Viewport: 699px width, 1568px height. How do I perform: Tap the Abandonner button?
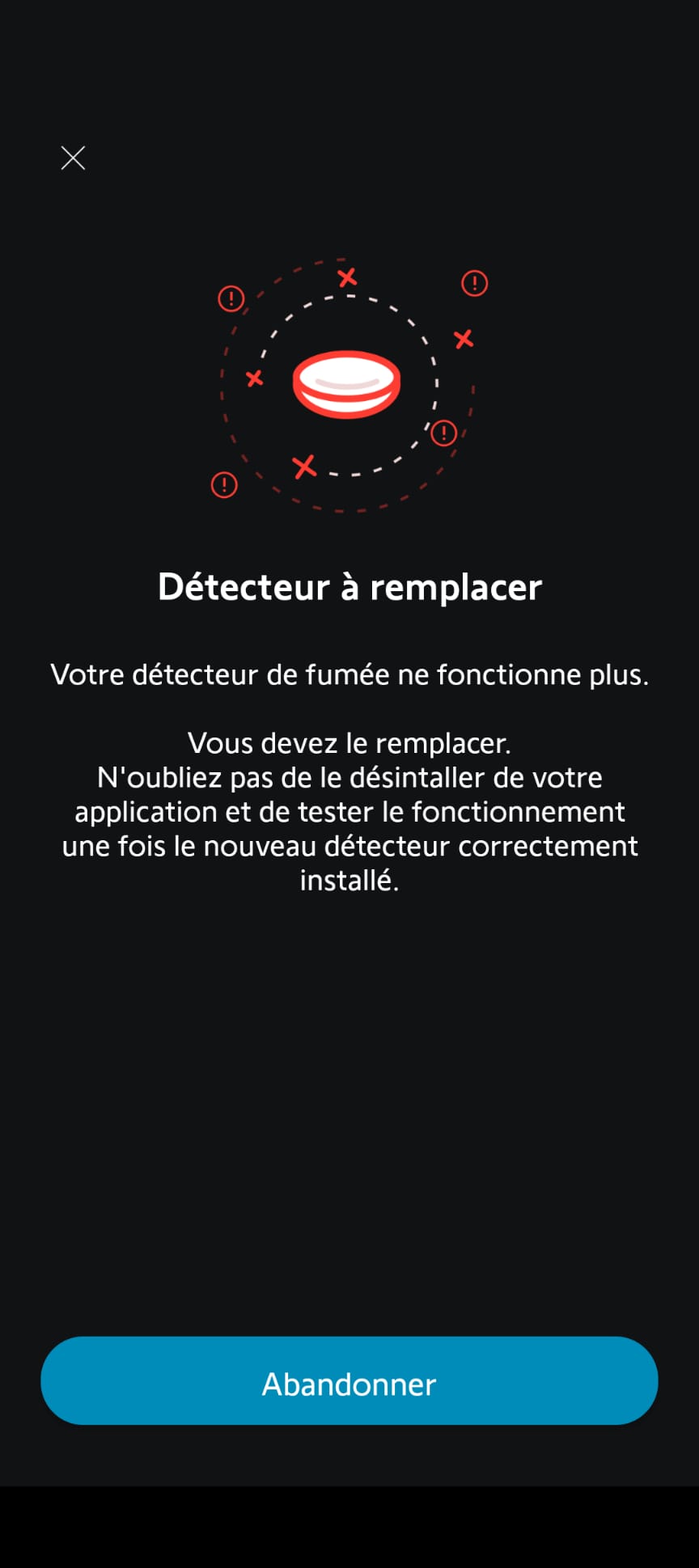tap(349, 1384)
